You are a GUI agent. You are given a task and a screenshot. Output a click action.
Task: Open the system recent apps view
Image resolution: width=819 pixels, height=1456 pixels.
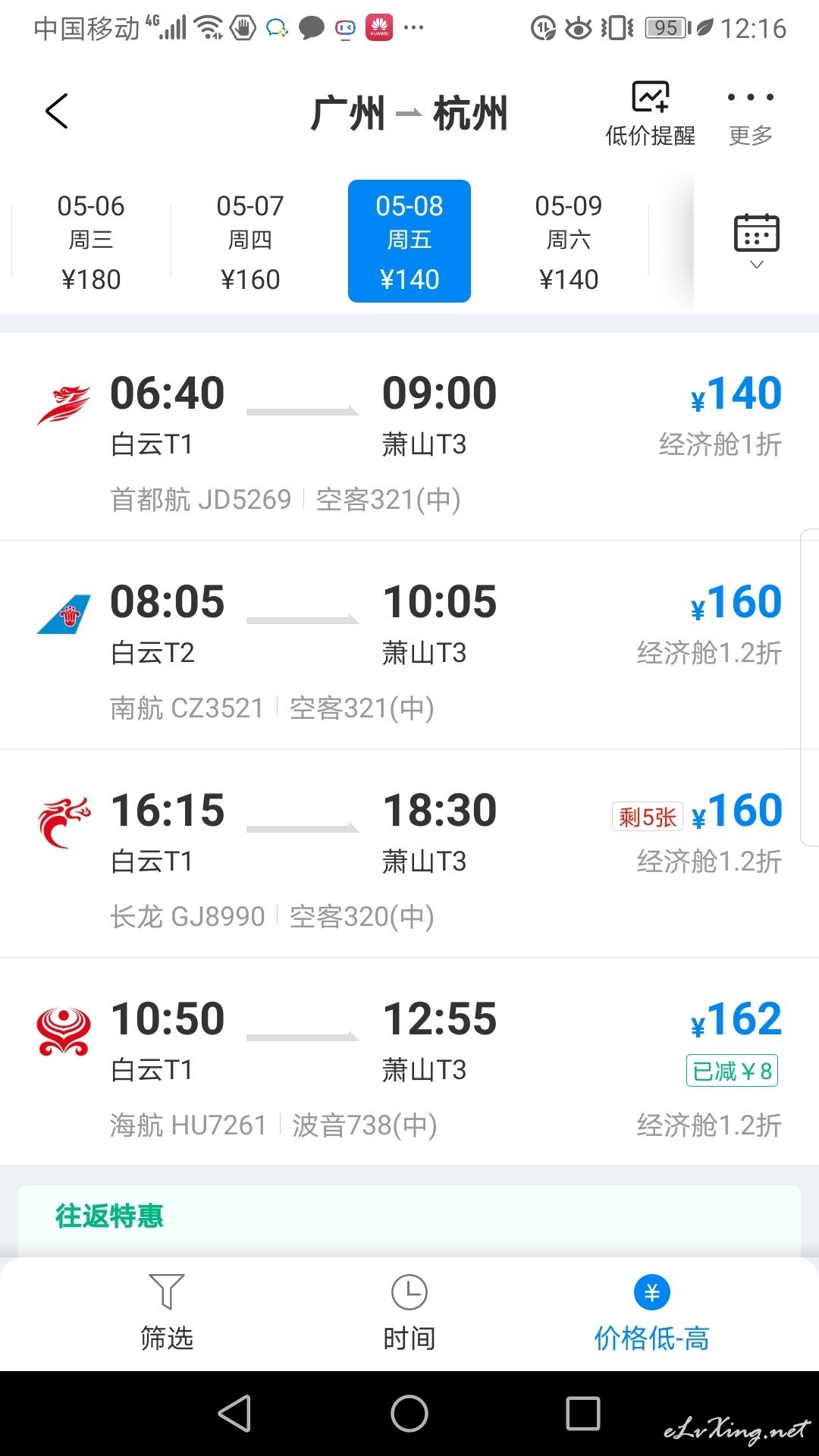583,1414
